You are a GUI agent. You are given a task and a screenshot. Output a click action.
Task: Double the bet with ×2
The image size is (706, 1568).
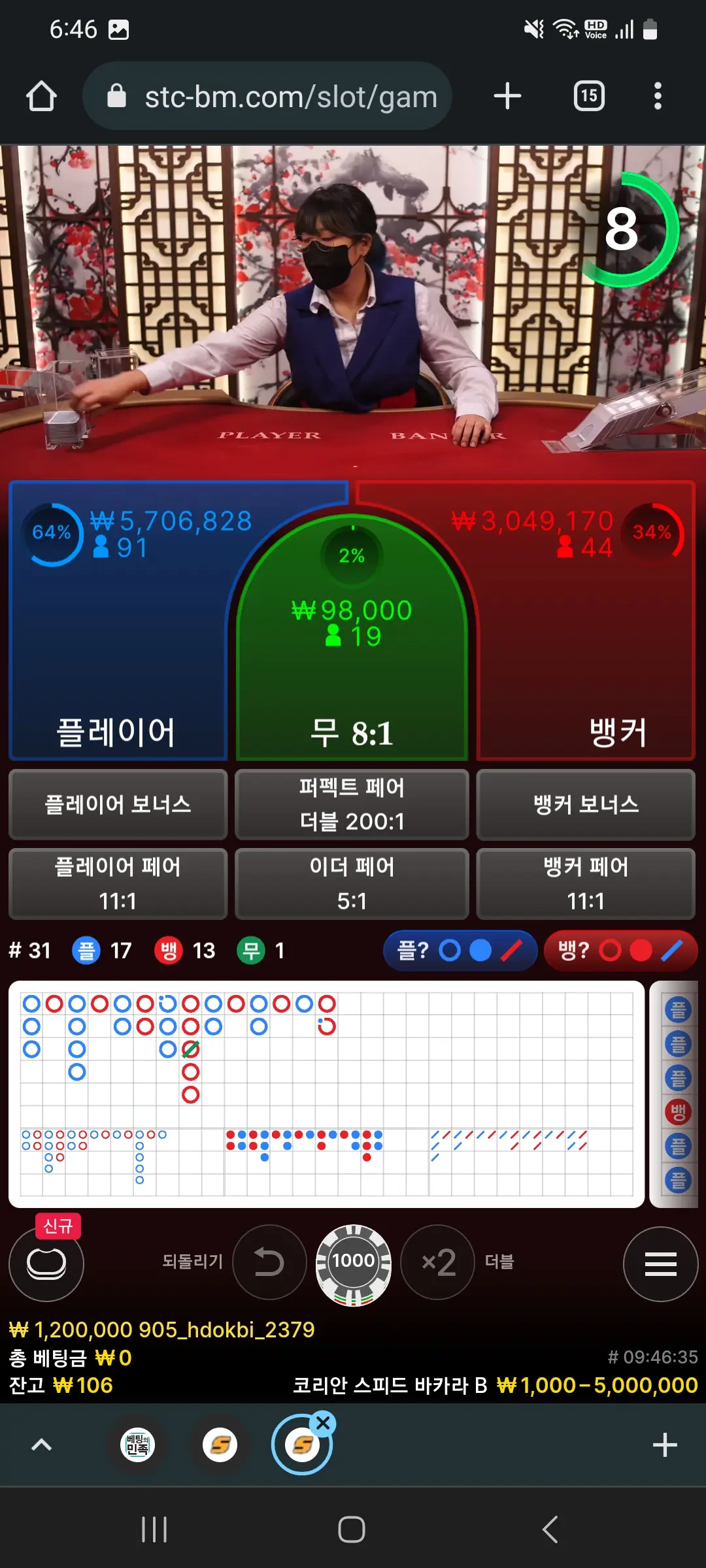click(x=437, y=1262)
